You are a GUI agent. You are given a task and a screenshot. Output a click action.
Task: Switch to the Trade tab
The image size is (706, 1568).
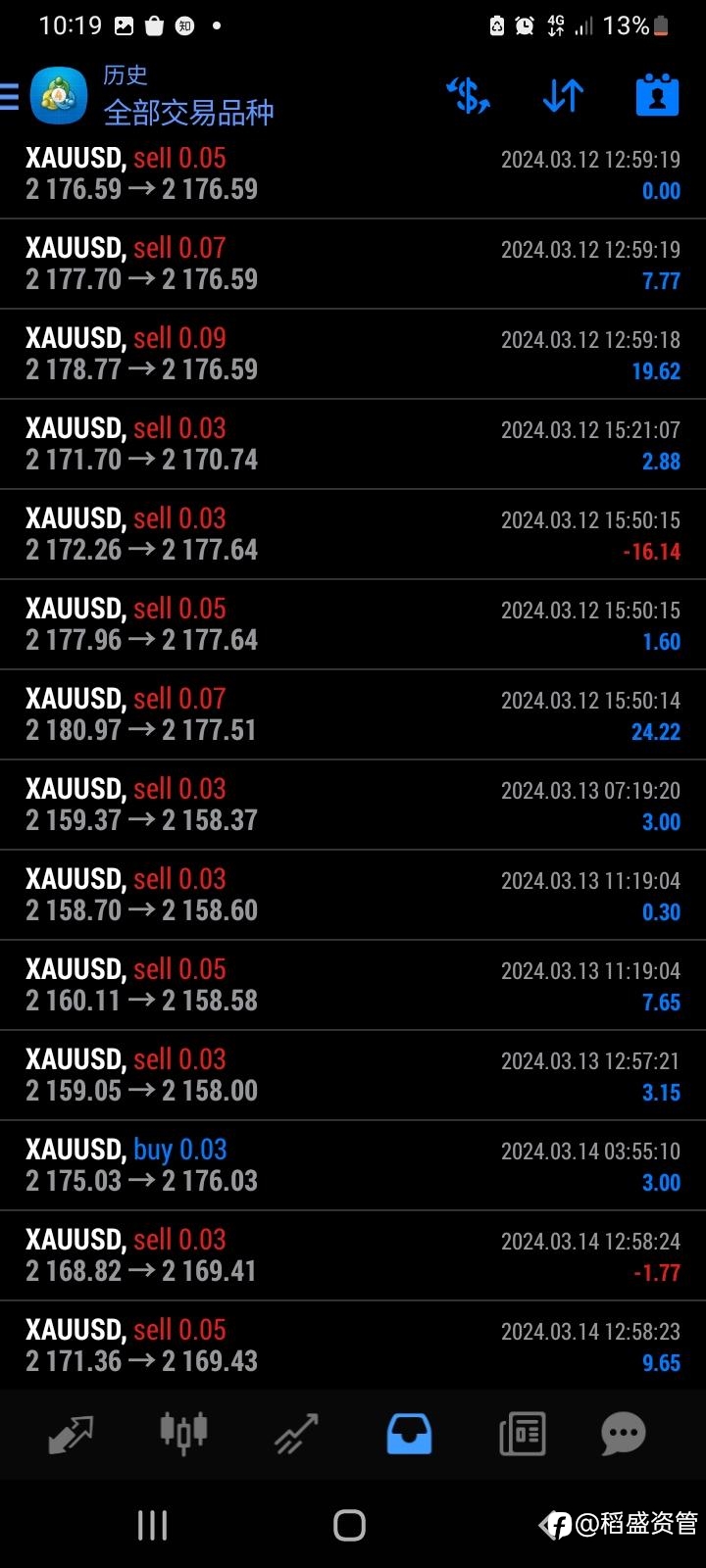click(296, 1435)
